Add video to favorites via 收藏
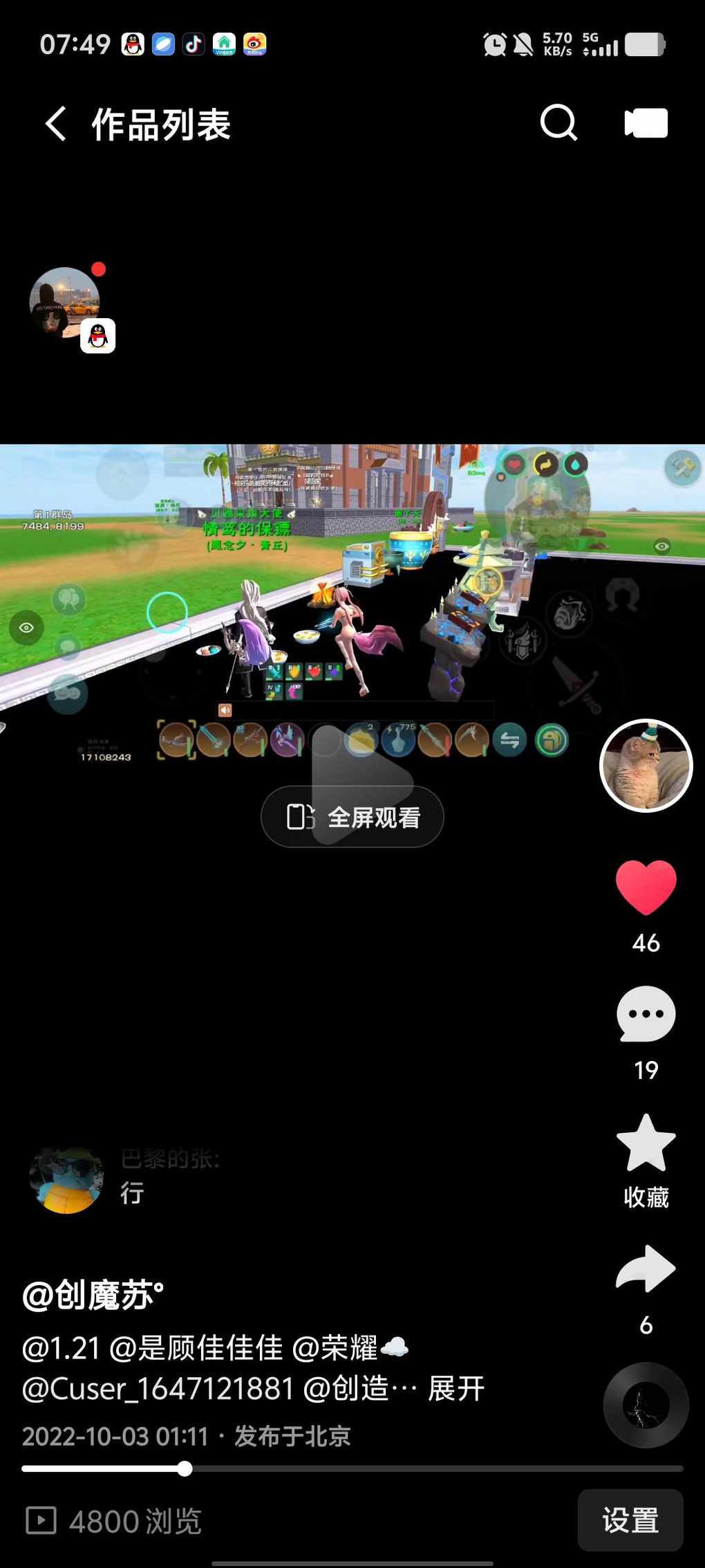705x1568 pixels. click(x=646, y=1145)
